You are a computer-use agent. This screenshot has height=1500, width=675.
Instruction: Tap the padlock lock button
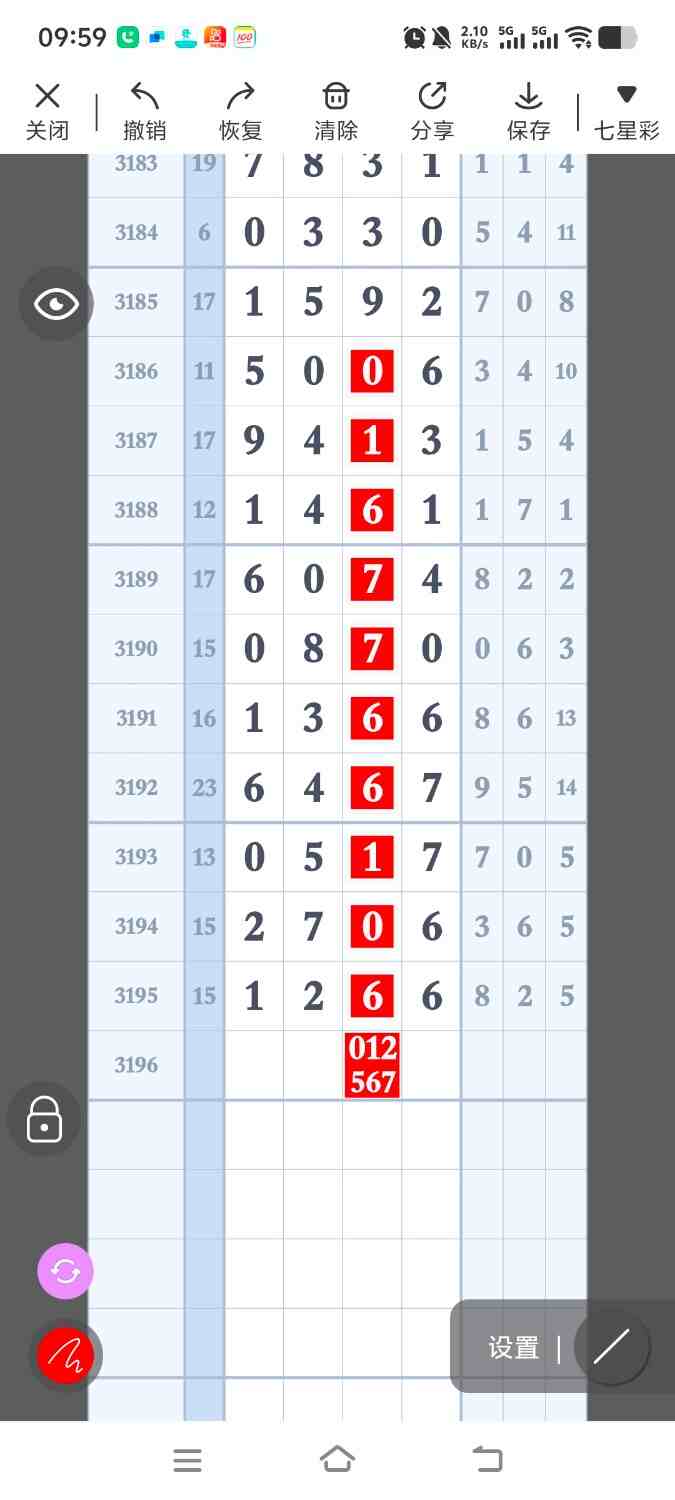pyautogui.click(x=44, y=1119)
